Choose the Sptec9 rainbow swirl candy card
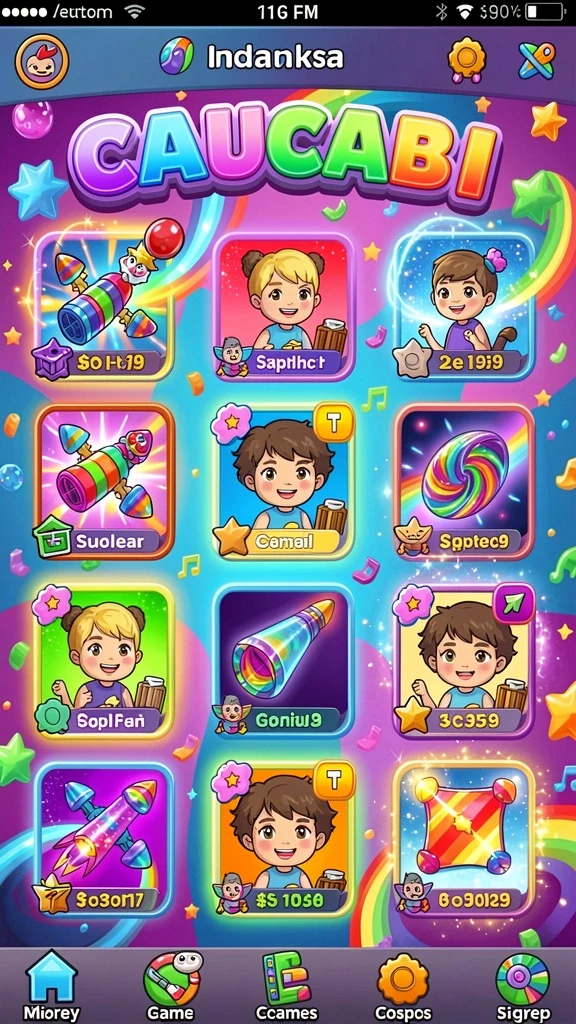The image size is (576, 1024). pyautogui.click(x=464, y=481)
